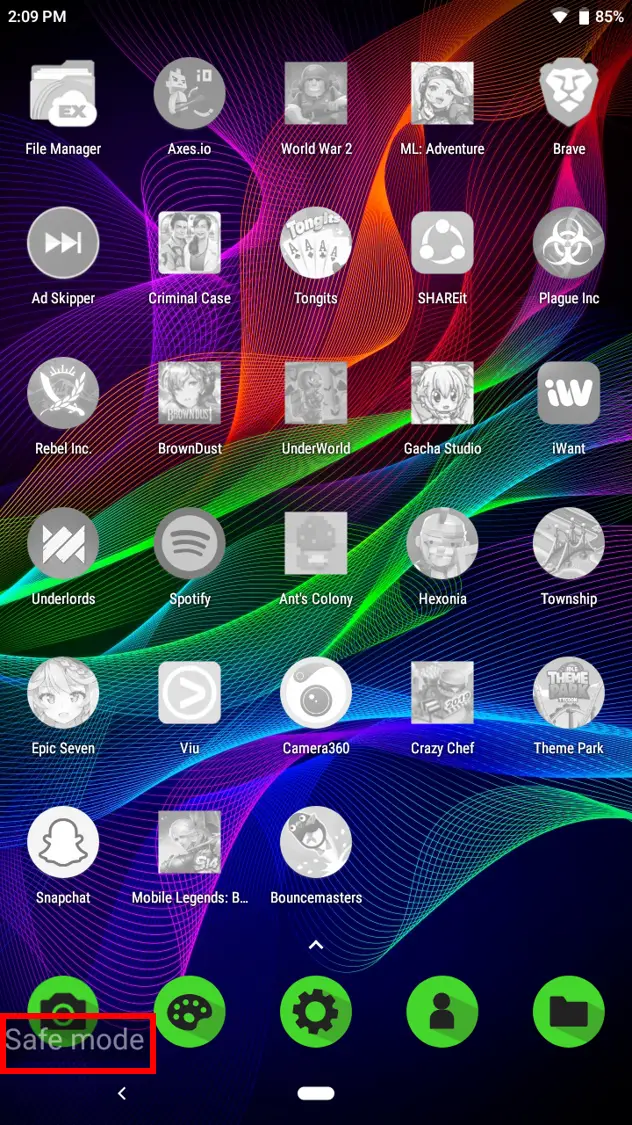The image size is (632, 1125).
Task: Open Ad Skipper app
Action: pos(63,243)
